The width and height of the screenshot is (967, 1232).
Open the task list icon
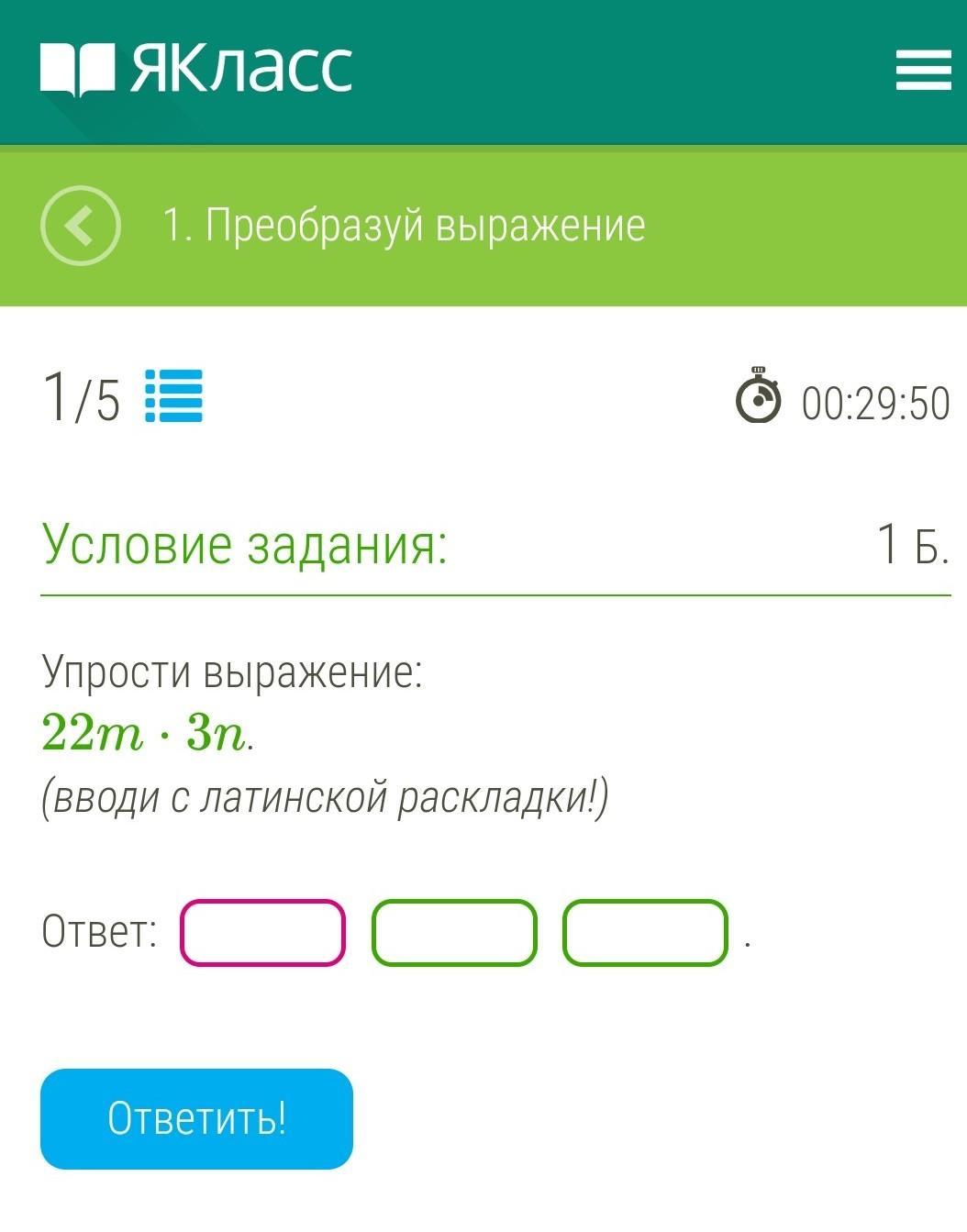pos(173,396)
